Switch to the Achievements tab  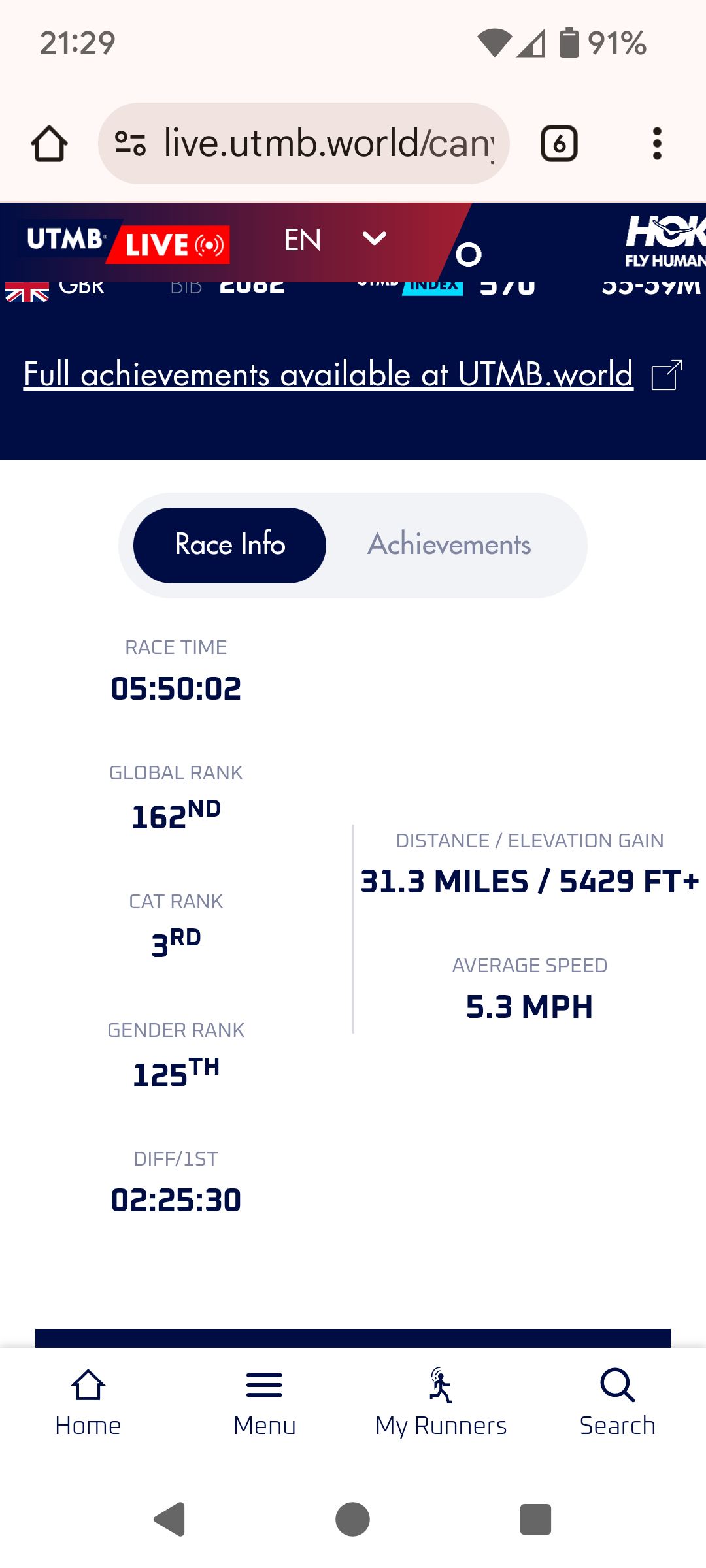(449, 545)
